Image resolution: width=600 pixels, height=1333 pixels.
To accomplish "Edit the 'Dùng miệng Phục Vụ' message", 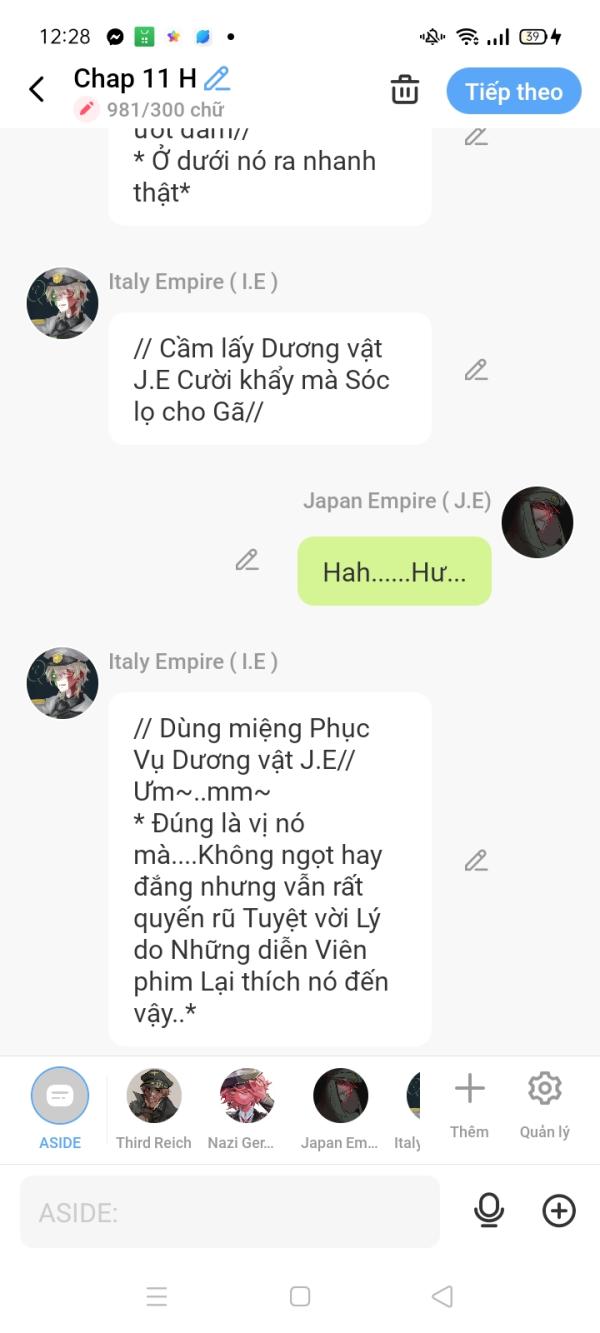I will pos(476,860).
